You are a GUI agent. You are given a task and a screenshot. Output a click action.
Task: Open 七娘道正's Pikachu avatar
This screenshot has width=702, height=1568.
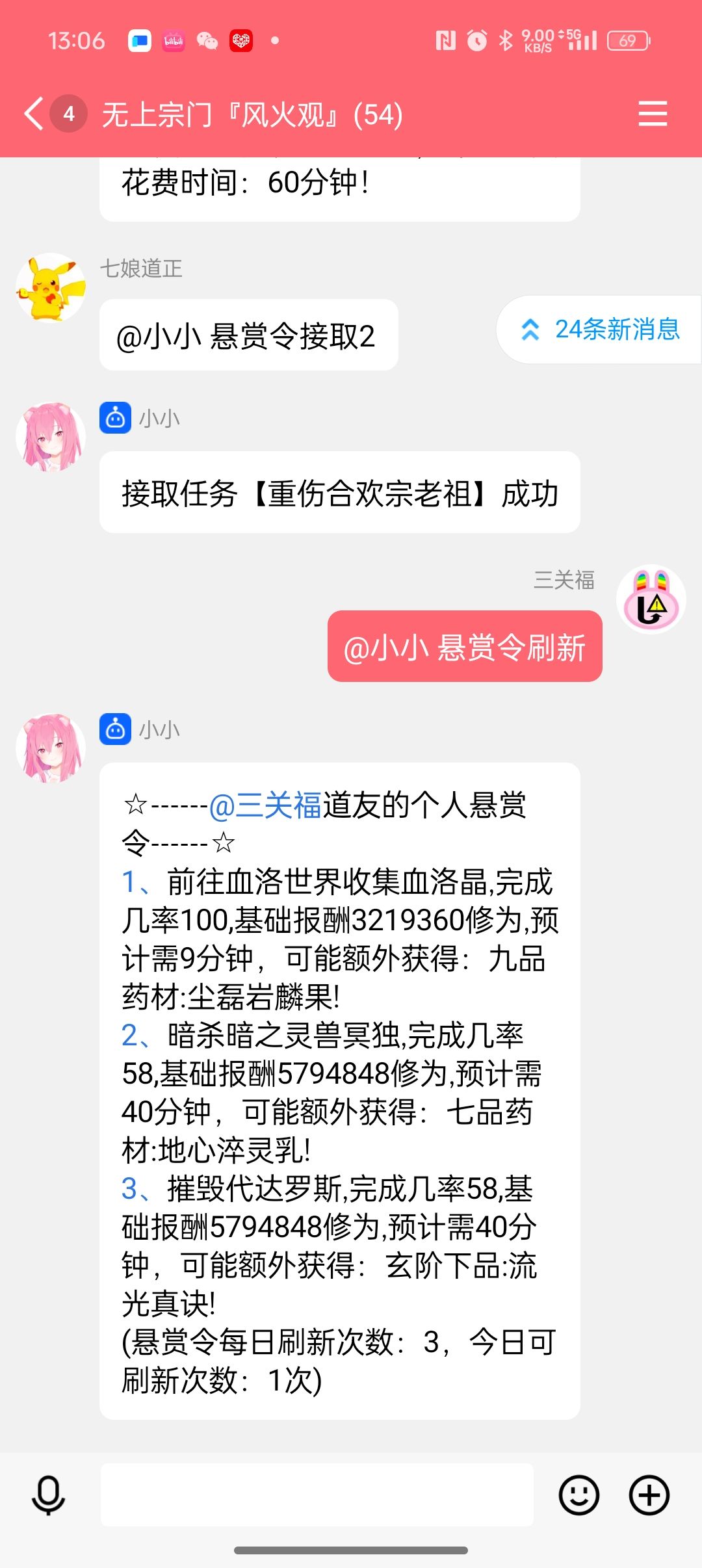51,288
